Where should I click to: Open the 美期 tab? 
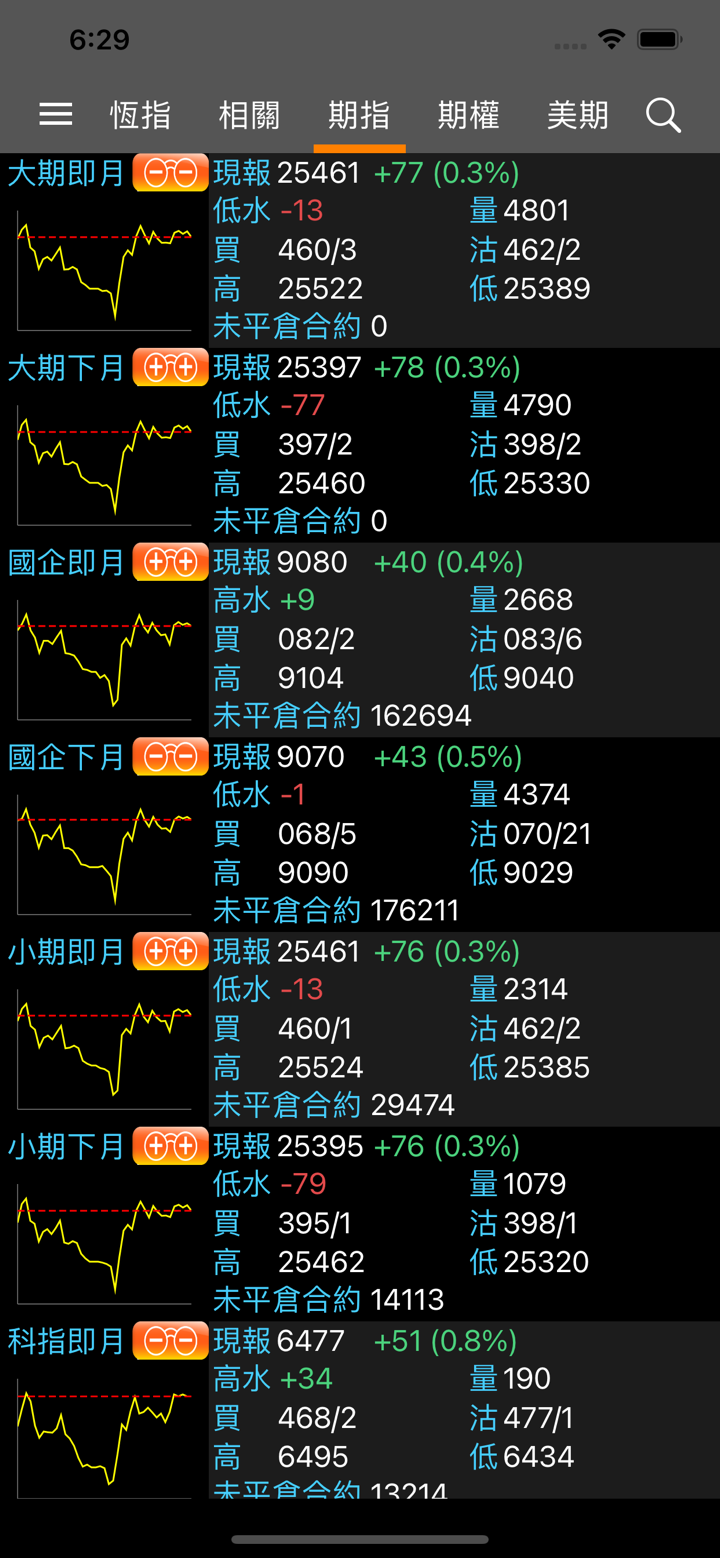tap(577, 115)
